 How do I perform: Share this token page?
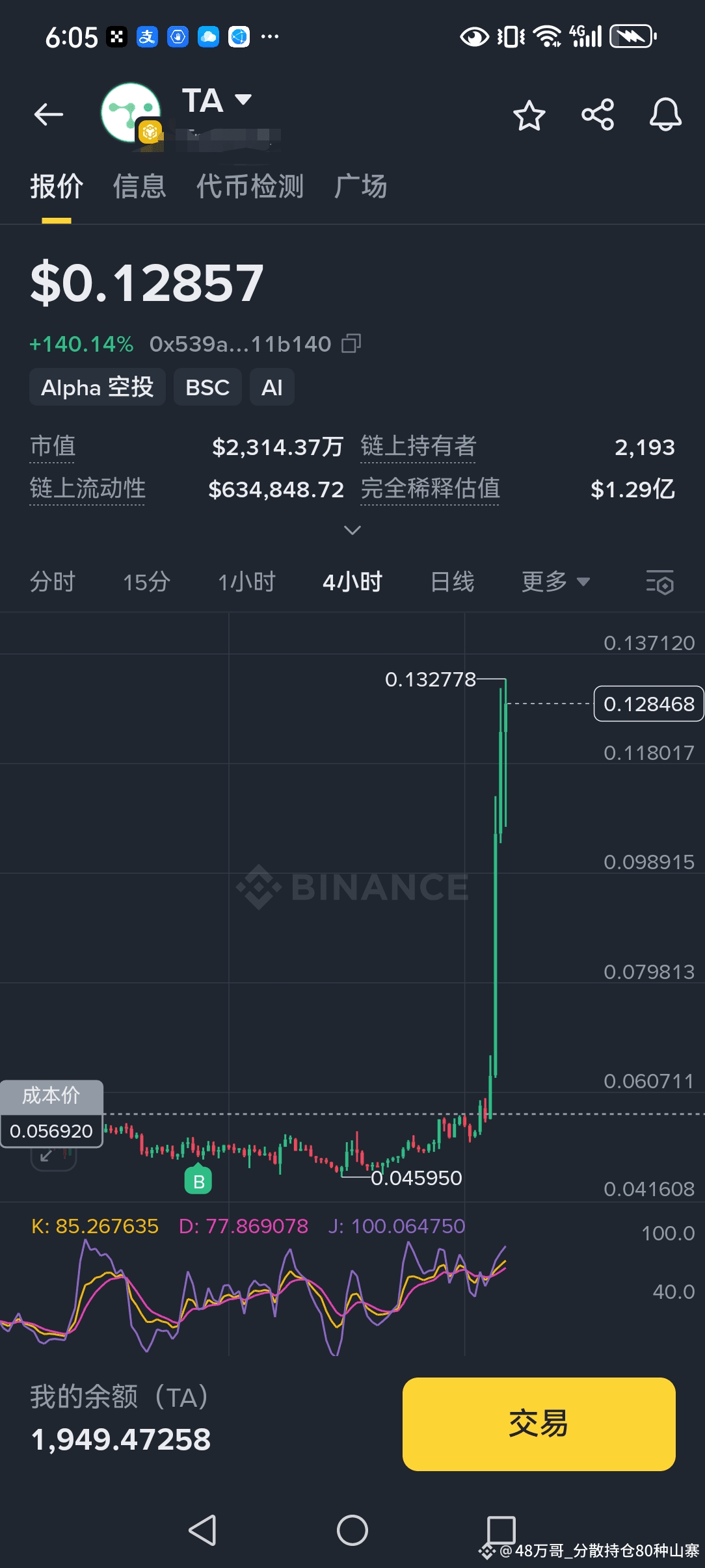tap(598, 115)
